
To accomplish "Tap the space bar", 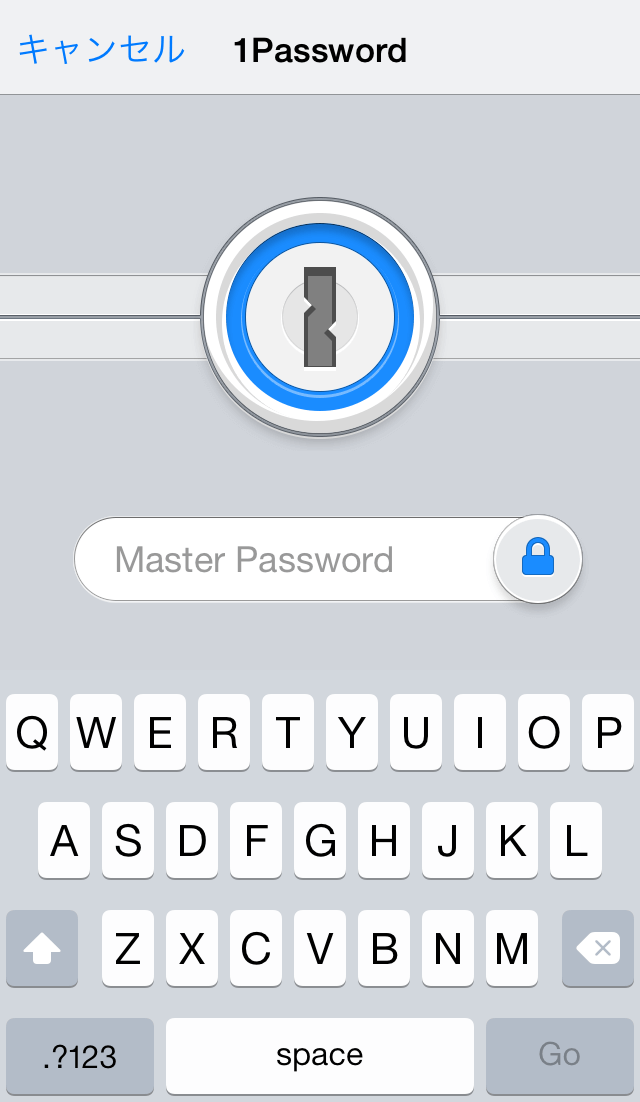I will (320, 1056).
